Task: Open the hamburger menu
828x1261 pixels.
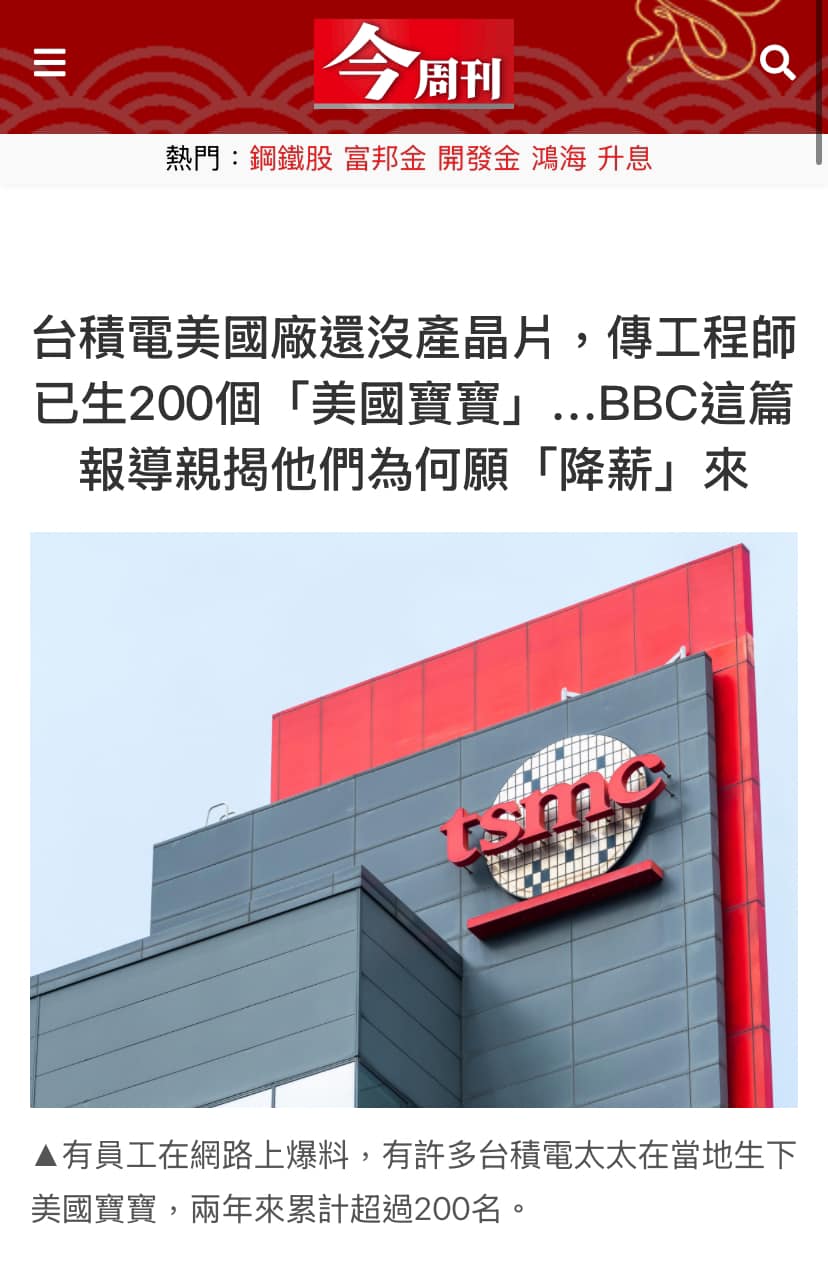Action: (49, 63)
